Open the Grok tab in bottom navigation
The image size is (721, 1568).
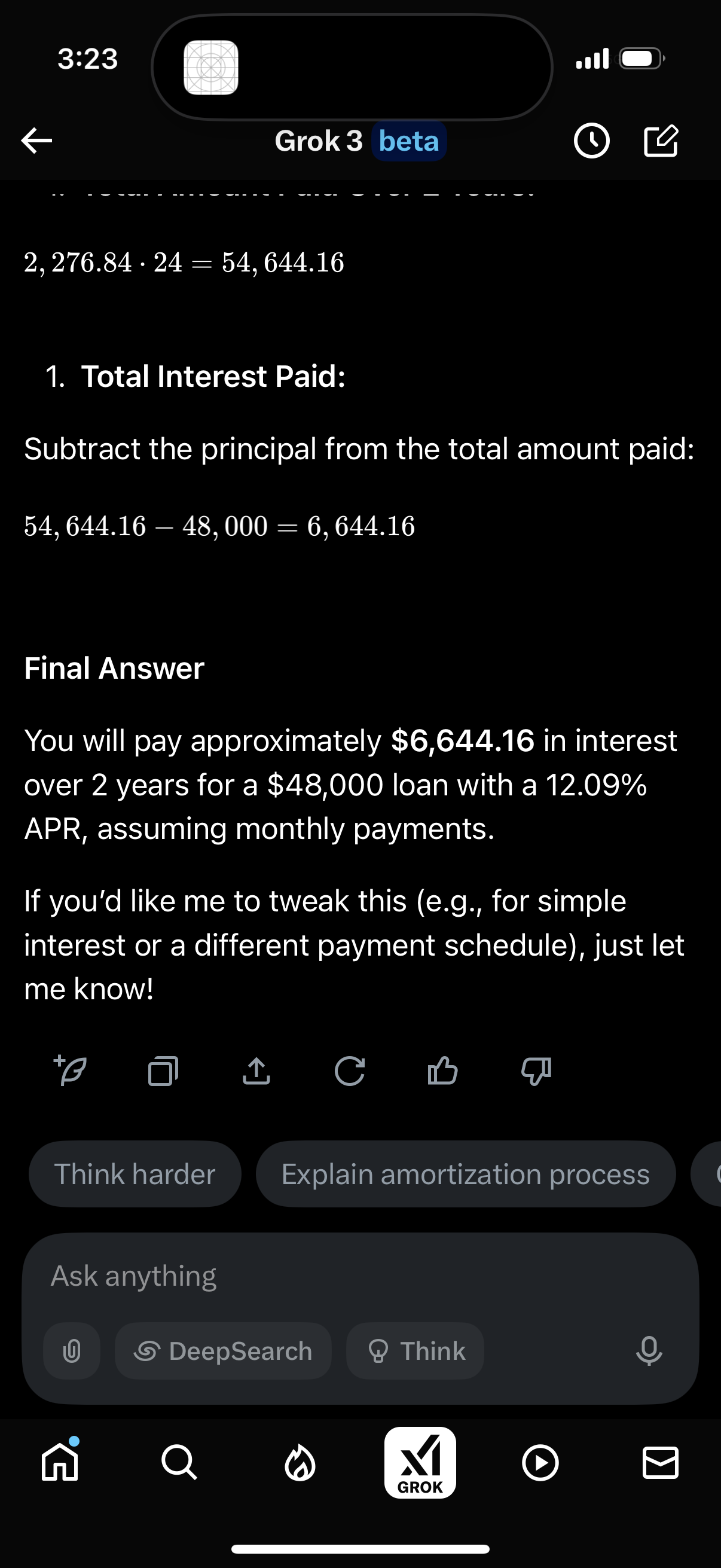coord(421,1464)
